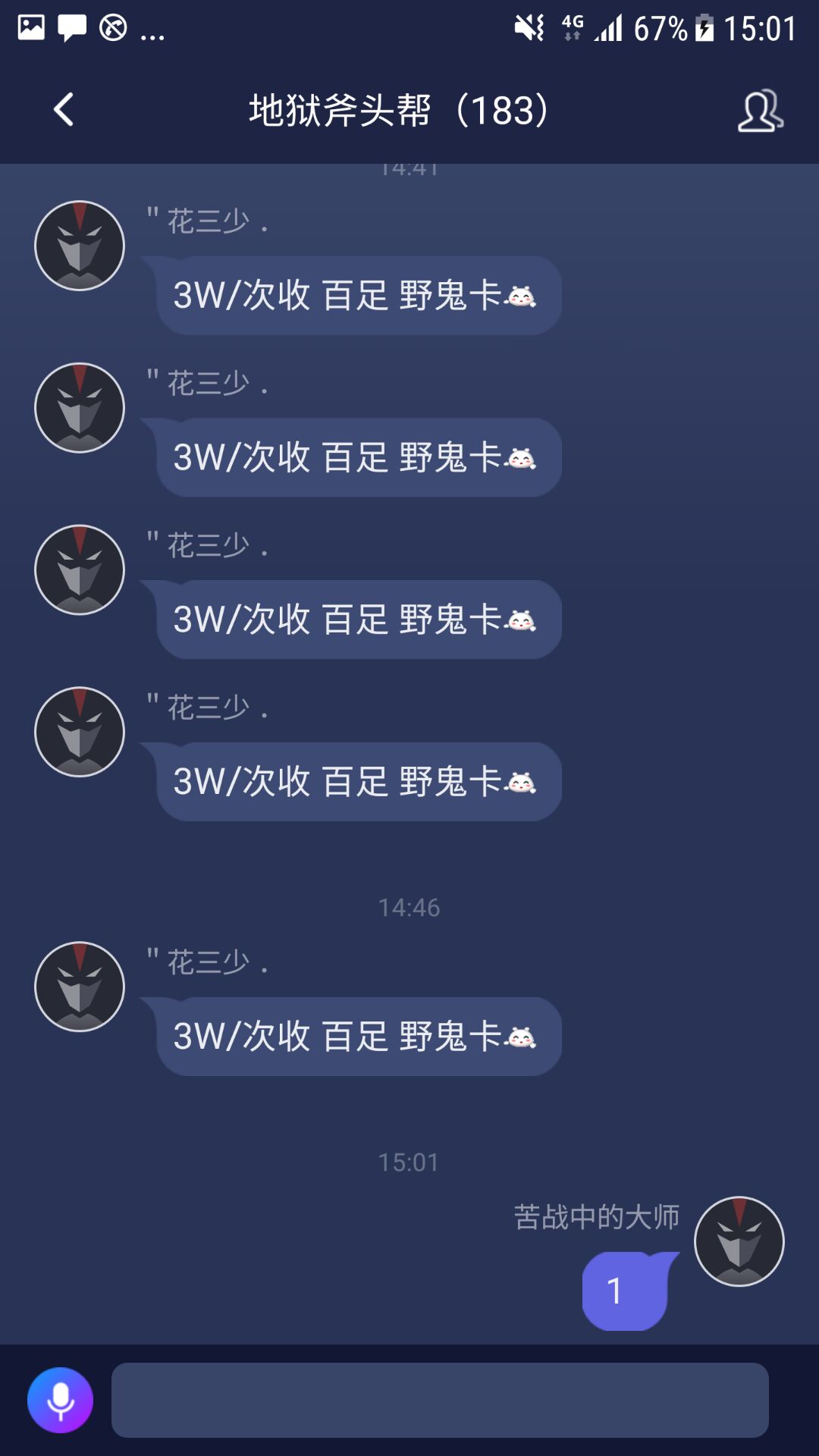
Task: Tap the microphone voice input button
Action: (x=61, y=1400)
